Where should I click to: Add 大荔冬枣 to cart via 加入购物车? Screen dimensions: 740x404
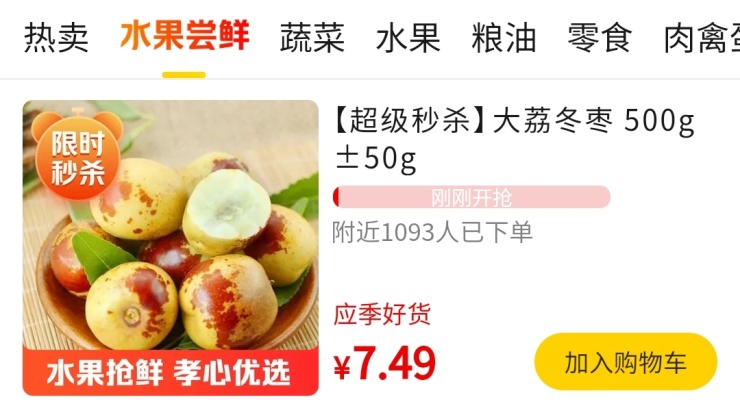(625, 361)
